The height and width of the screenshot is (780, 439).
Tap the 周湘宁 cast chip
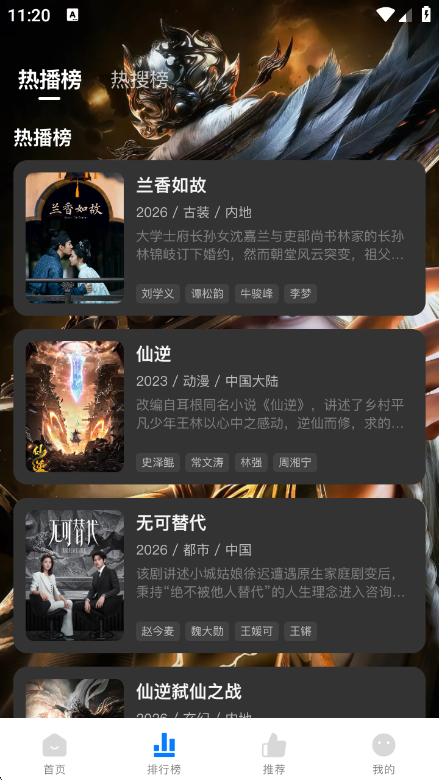(x=295, y=463)
